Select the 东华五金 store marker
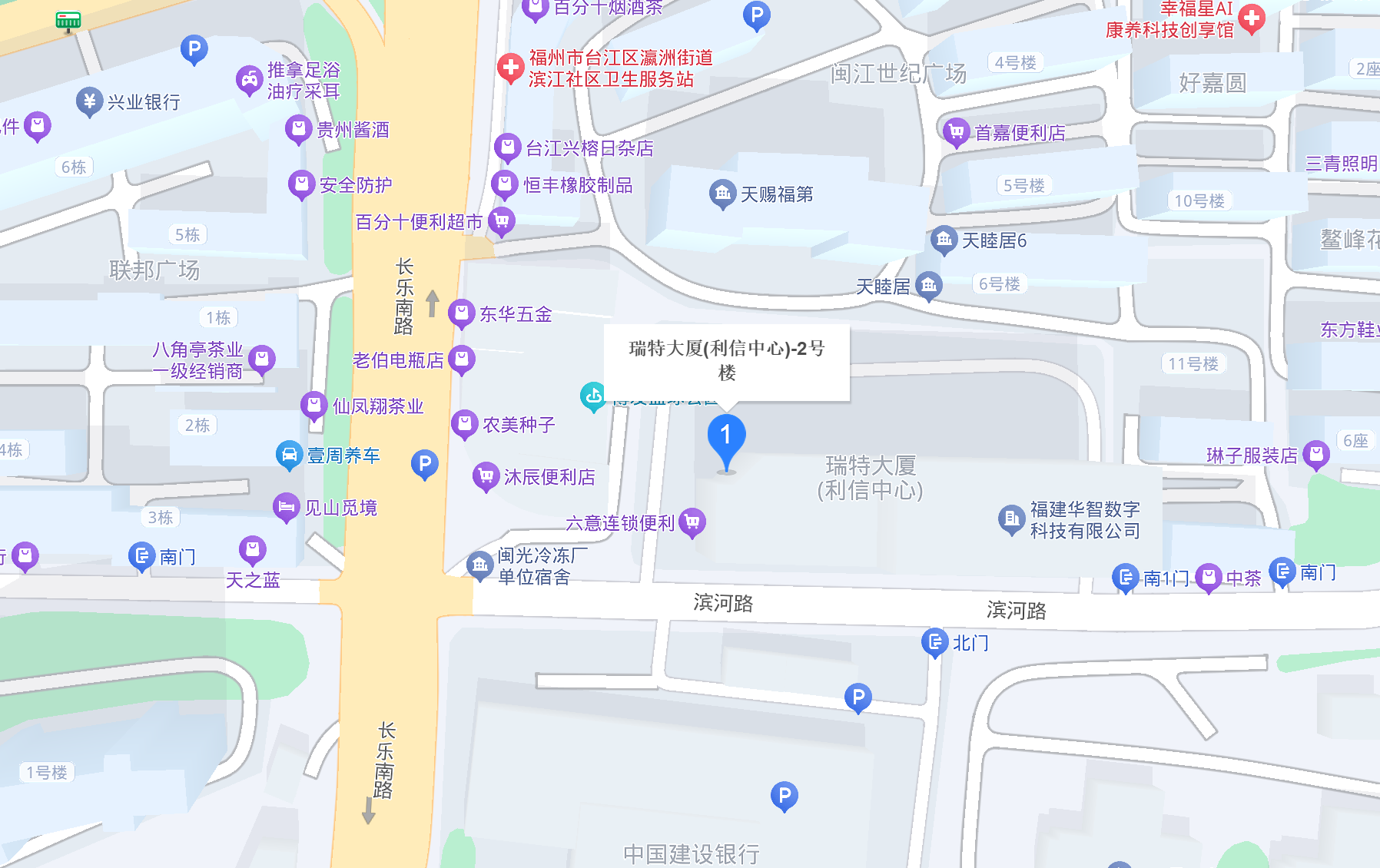 (461, 313)
